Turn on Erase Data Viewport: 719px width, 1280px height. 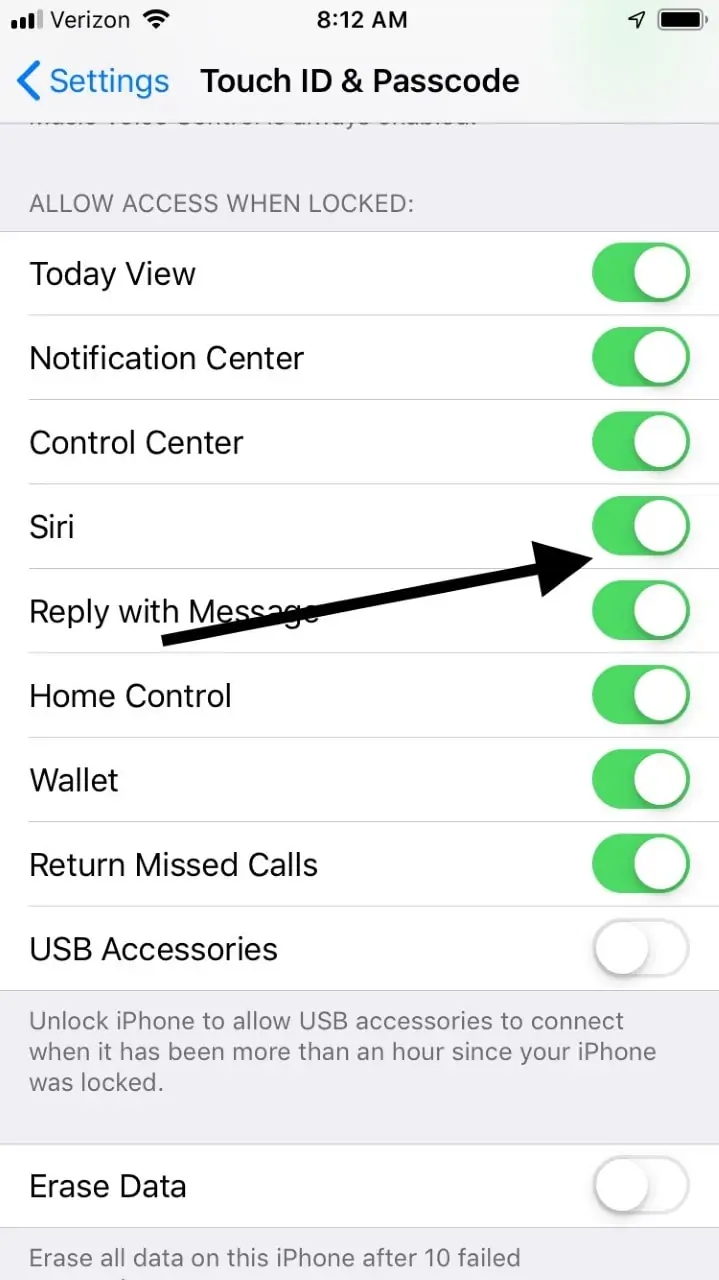click(x=641, y=1186)
